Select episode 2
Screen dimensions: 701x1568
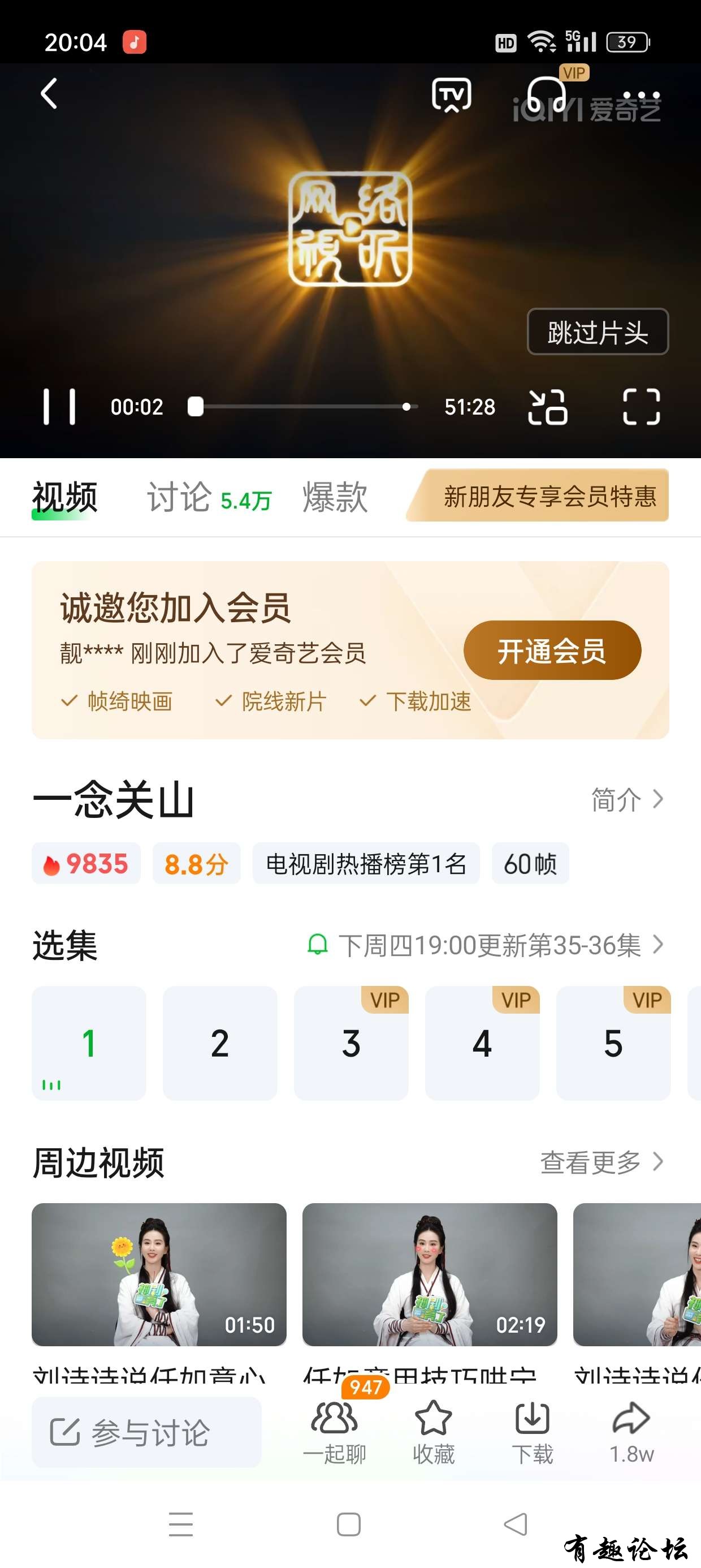(x=220, y=1043)
